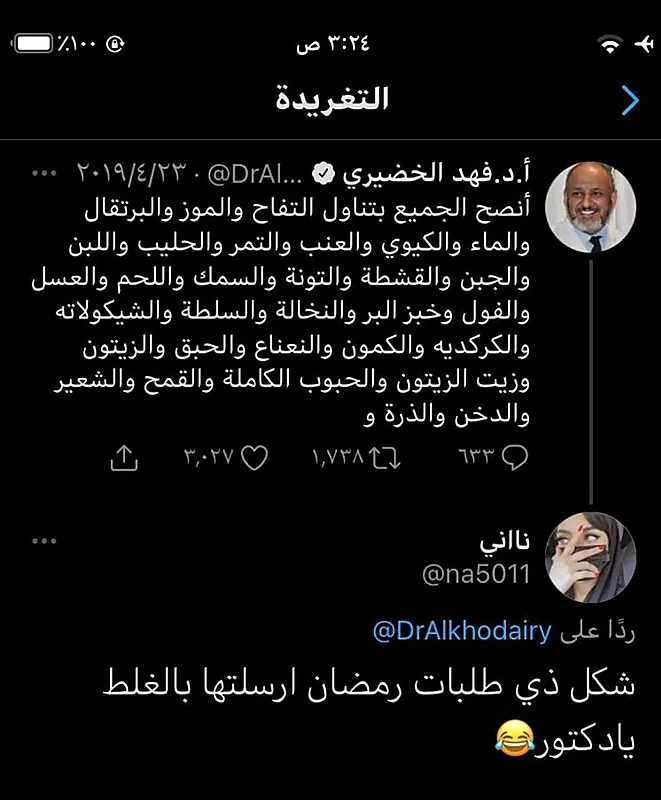Open overflow menu on الخضيري's tweet

coord(45,173)
